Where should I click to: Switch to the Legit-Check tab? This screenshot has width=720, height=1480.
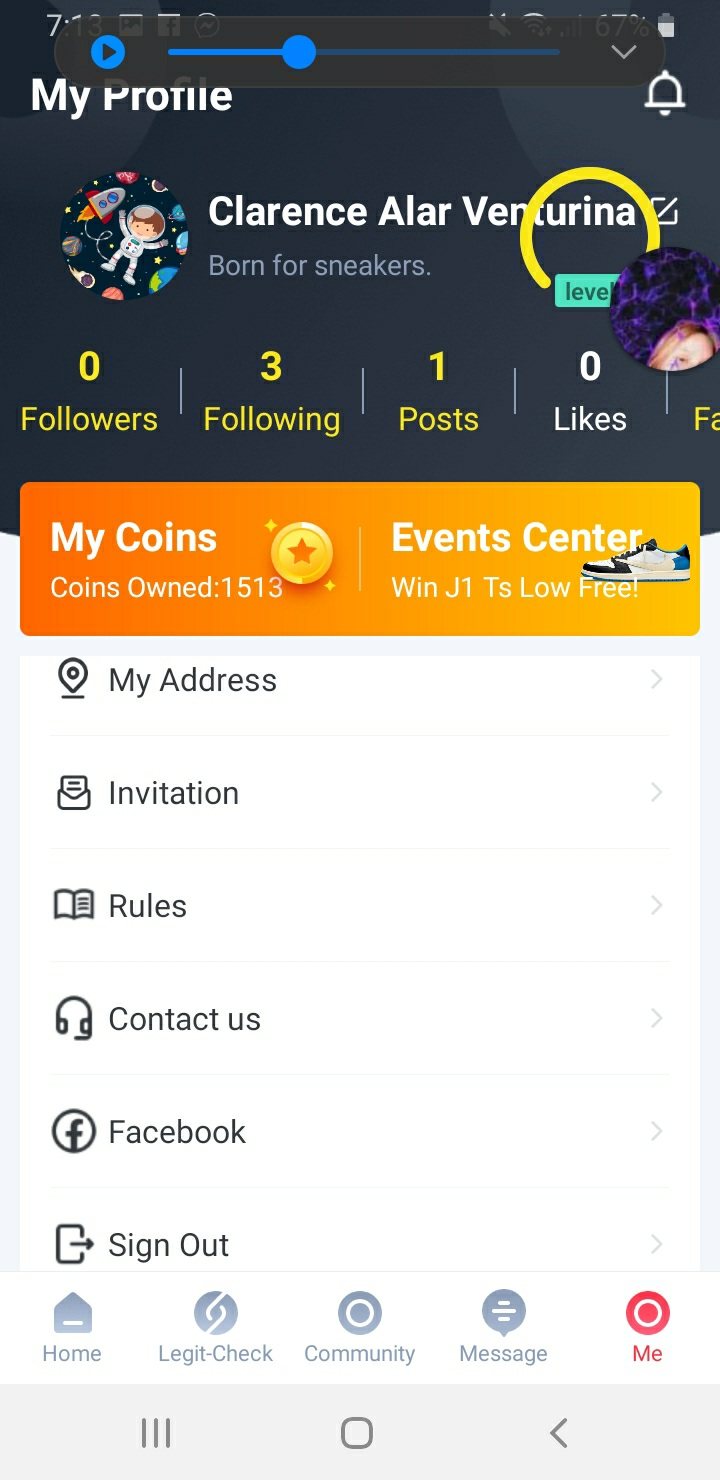click(215, 1327)
